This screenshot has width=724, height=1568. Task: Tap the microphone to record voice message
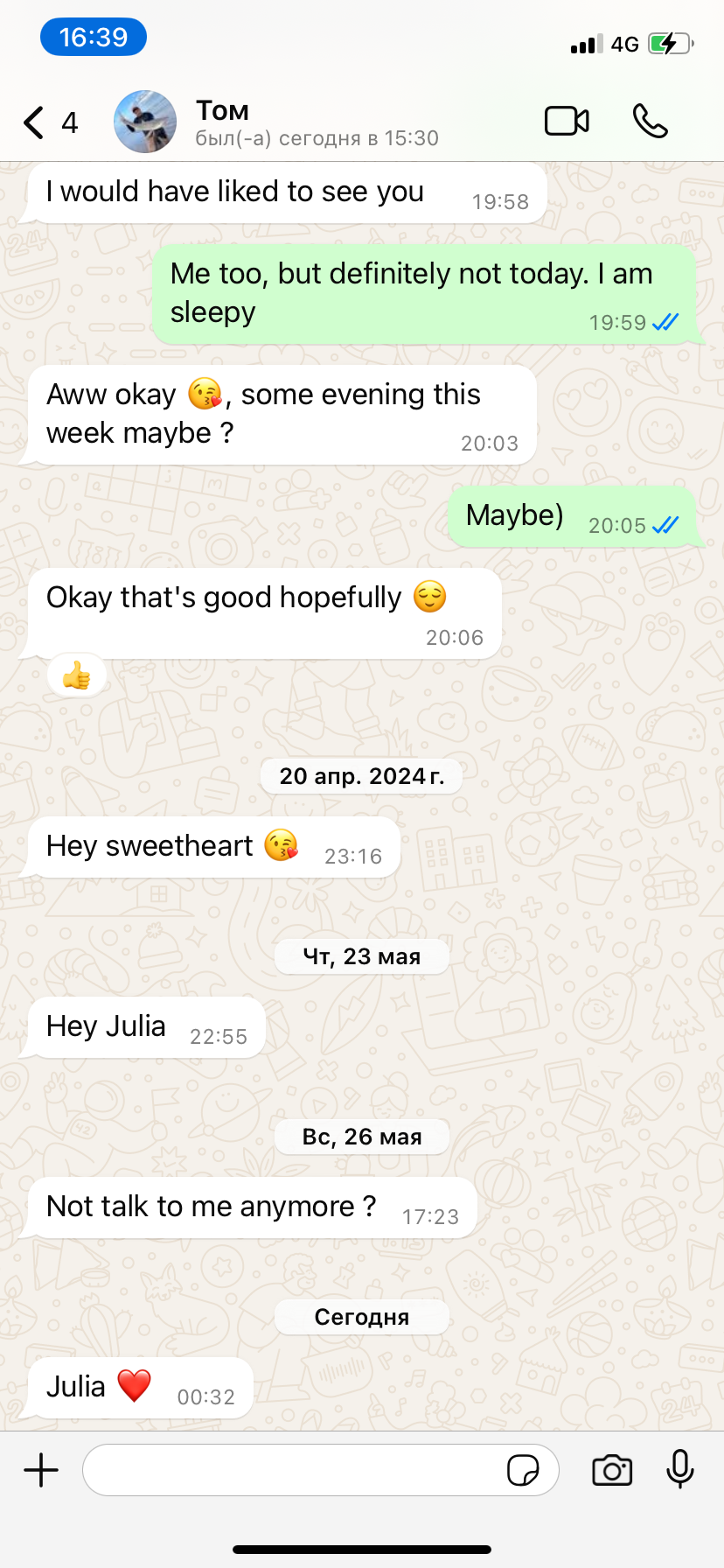tap(679, 1470)
